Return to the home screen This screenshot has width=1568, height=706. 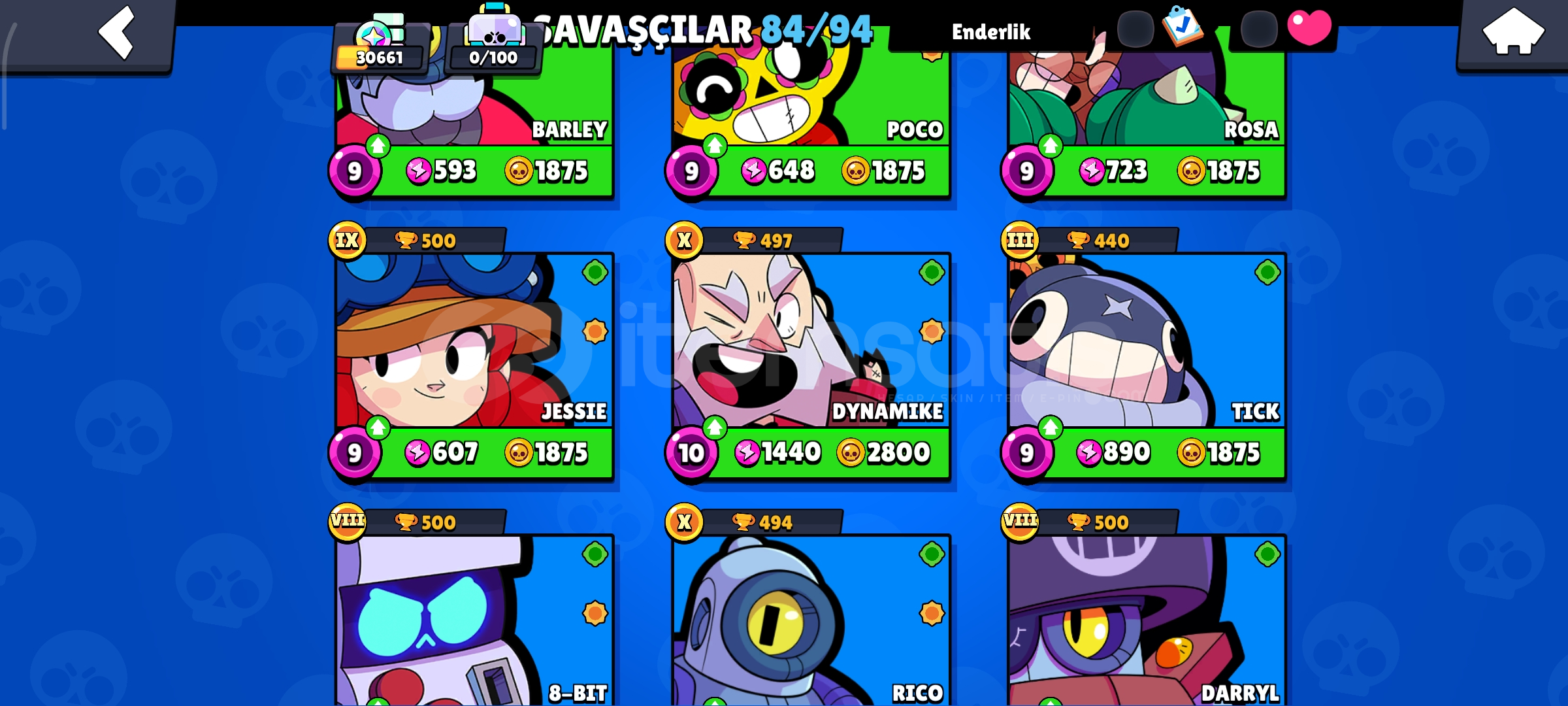click(x=1512, y=33)
